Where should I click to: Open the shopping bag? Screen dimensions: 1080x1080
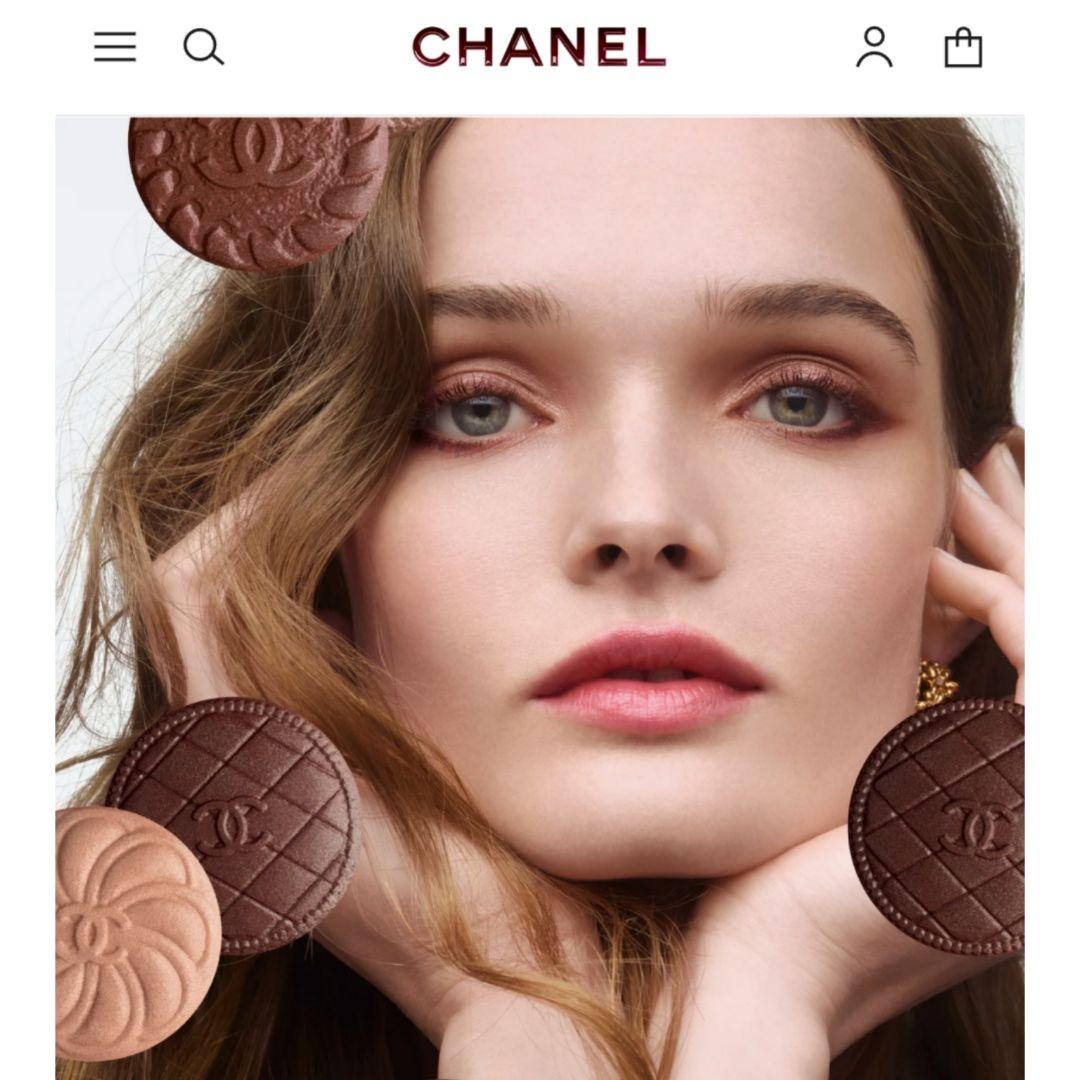click(963, 47)
